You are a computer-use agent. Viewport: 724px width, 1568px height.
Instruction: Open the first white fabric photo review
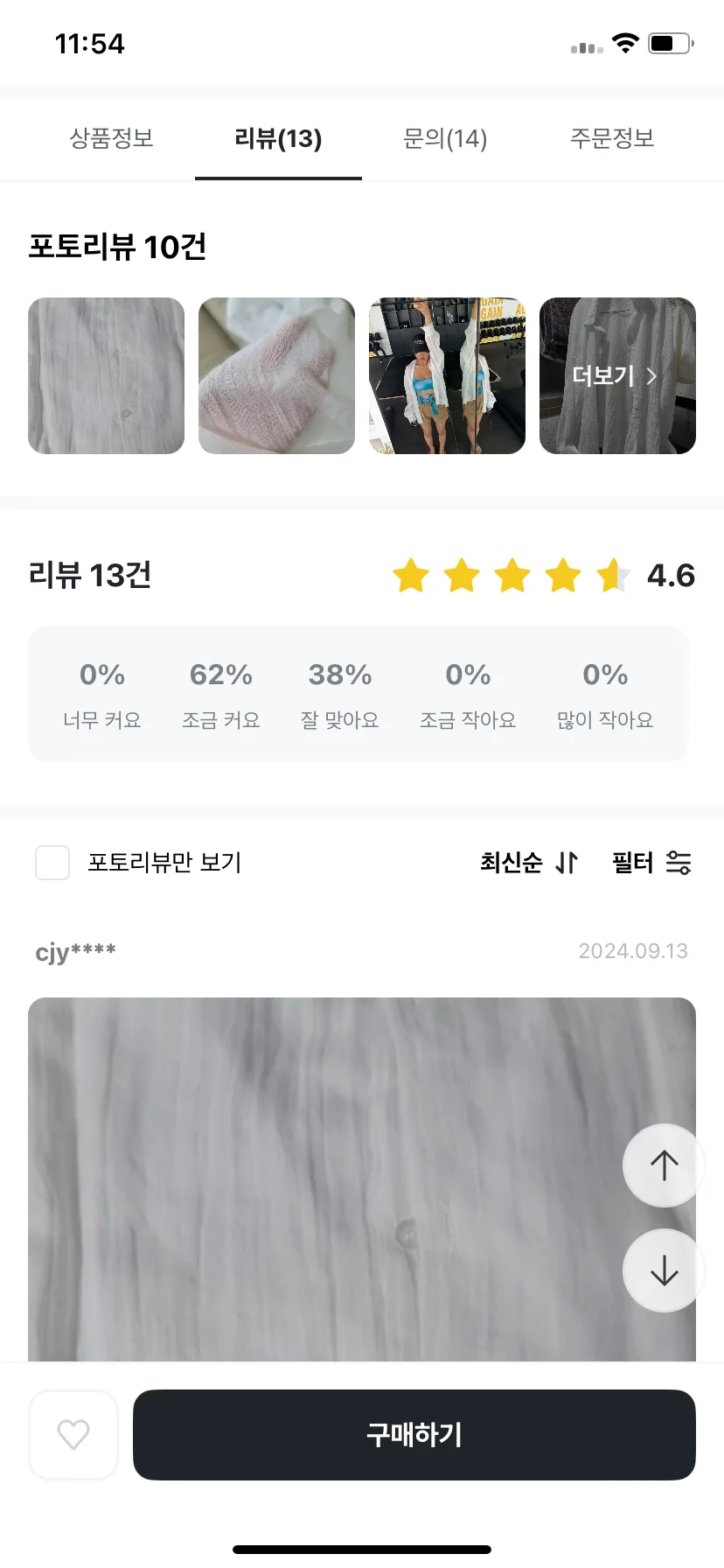tap(107, 375)
